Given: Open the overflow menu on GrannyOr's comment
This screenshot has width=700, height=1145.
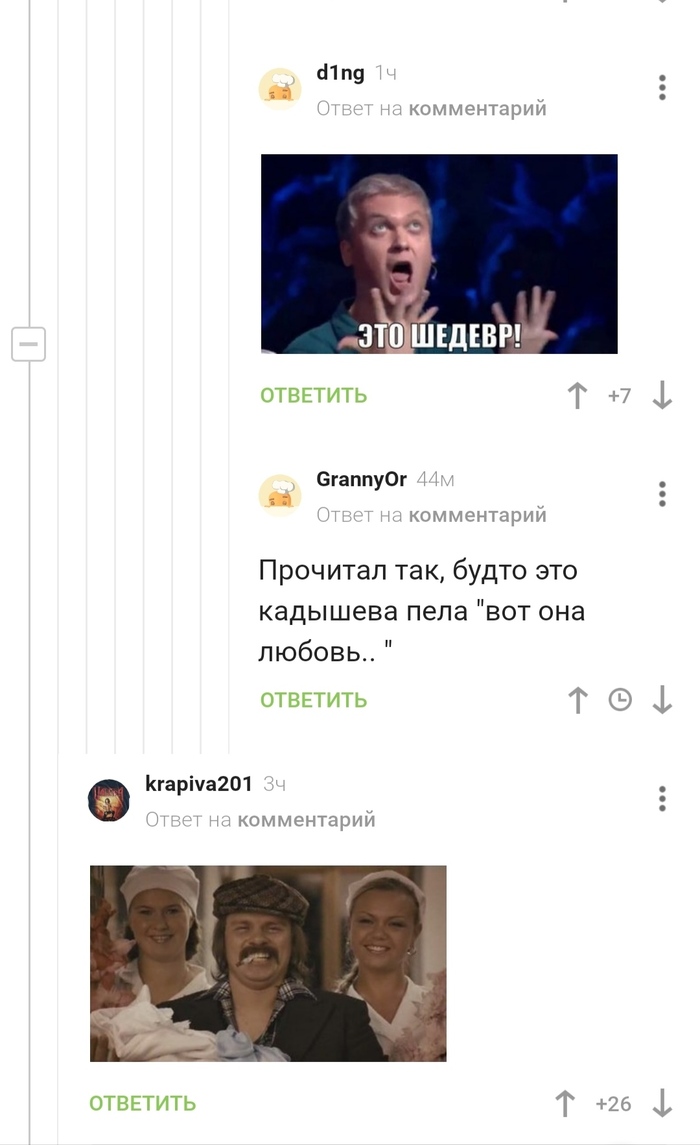Looking at the screenshot, I should (662, 493).
